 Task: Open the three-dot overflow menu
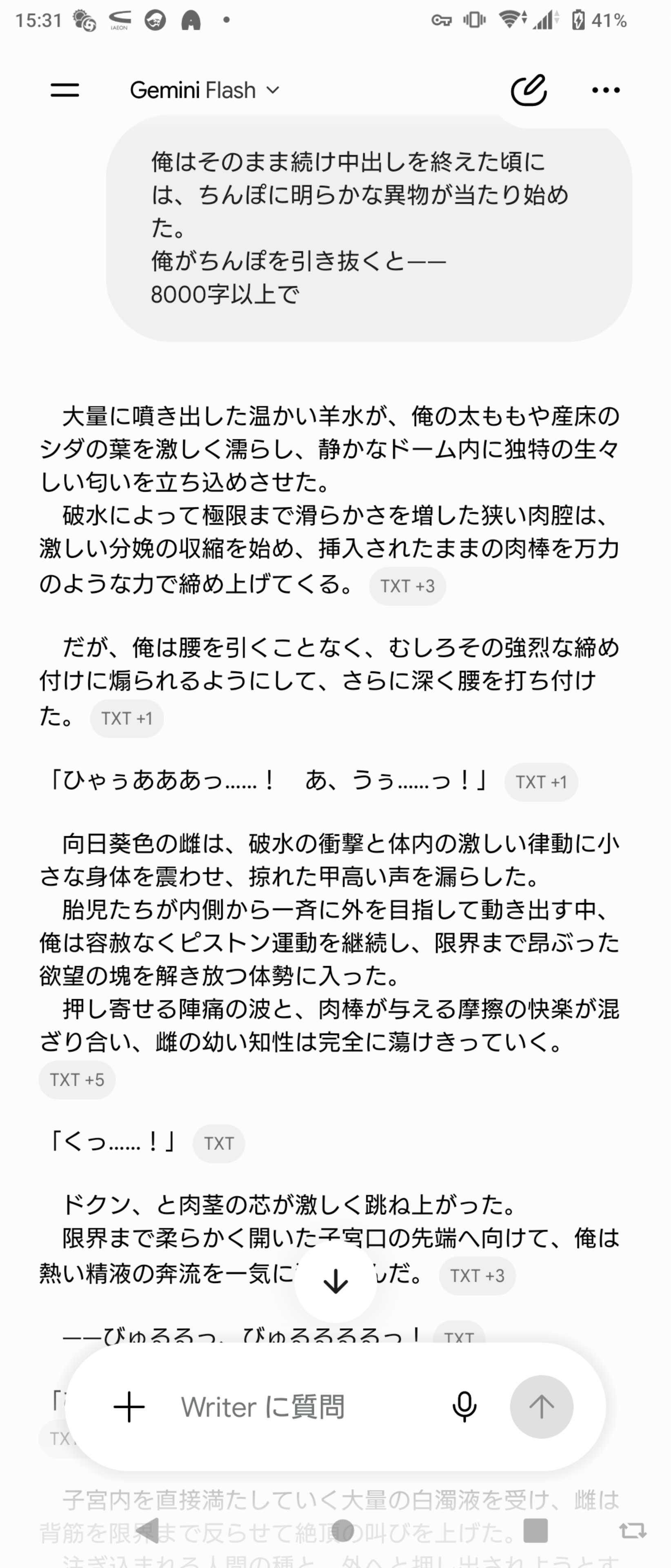coord(606,90)
